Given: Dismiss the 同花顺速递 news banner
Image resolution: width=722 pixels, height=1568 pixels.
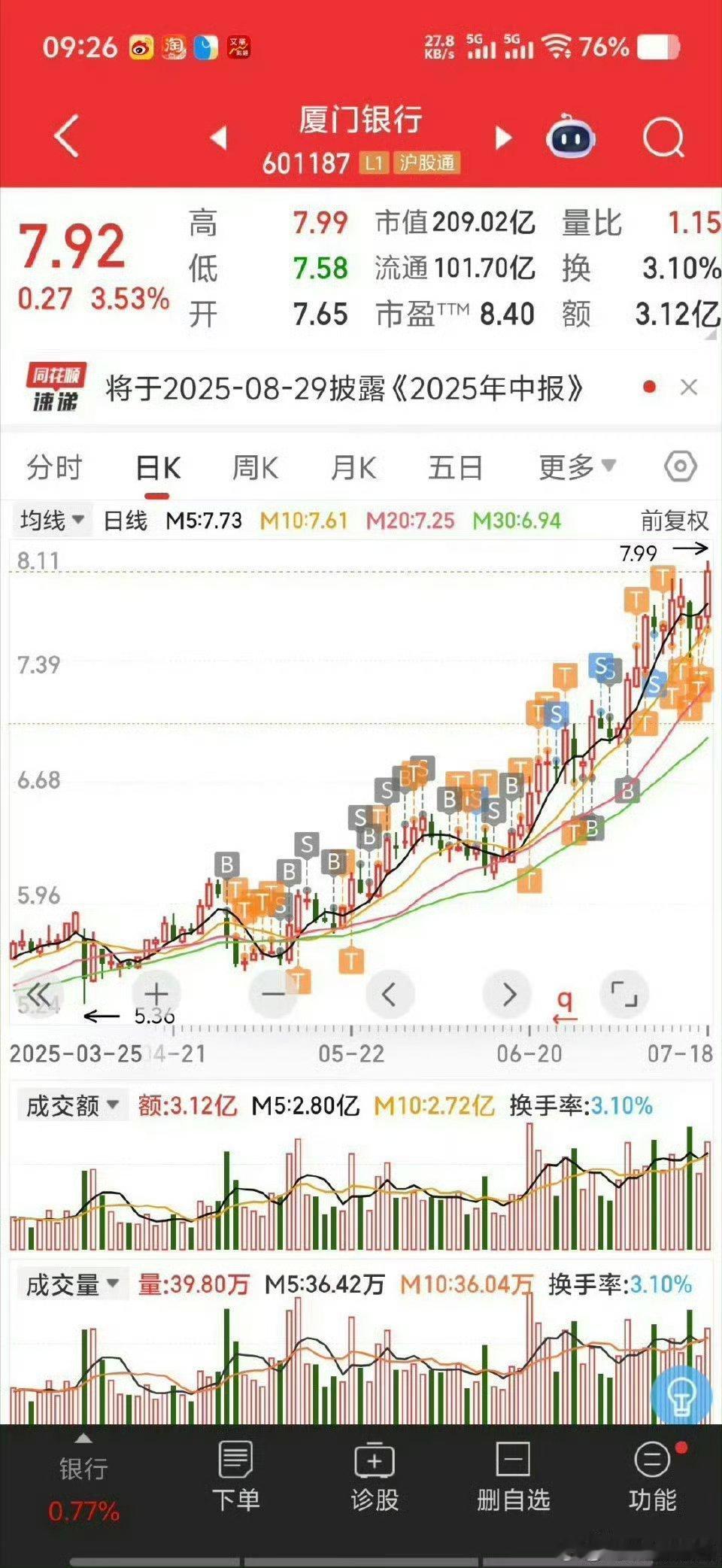Looking at the screenshot, I should click(688, 387).
